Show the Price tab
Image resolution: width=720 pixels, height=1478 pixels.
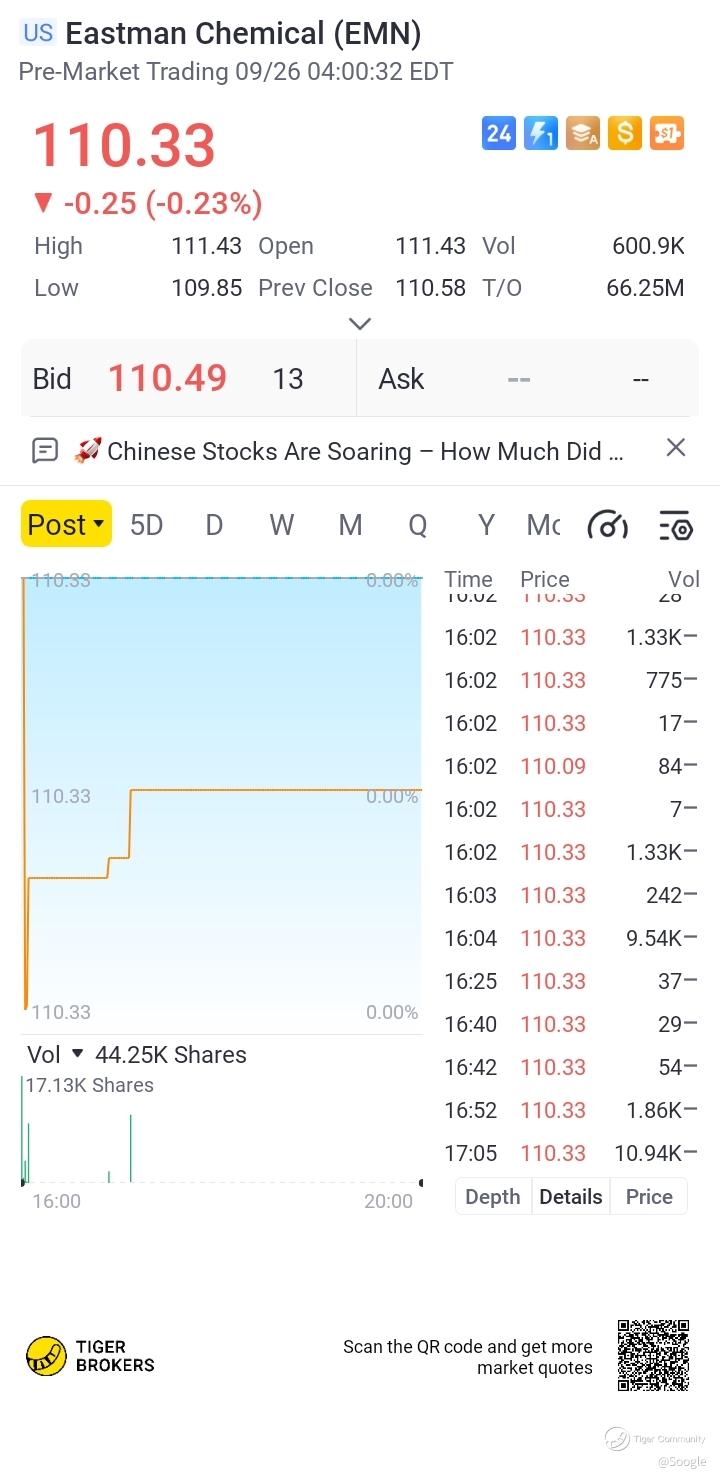click(649, 1196)
